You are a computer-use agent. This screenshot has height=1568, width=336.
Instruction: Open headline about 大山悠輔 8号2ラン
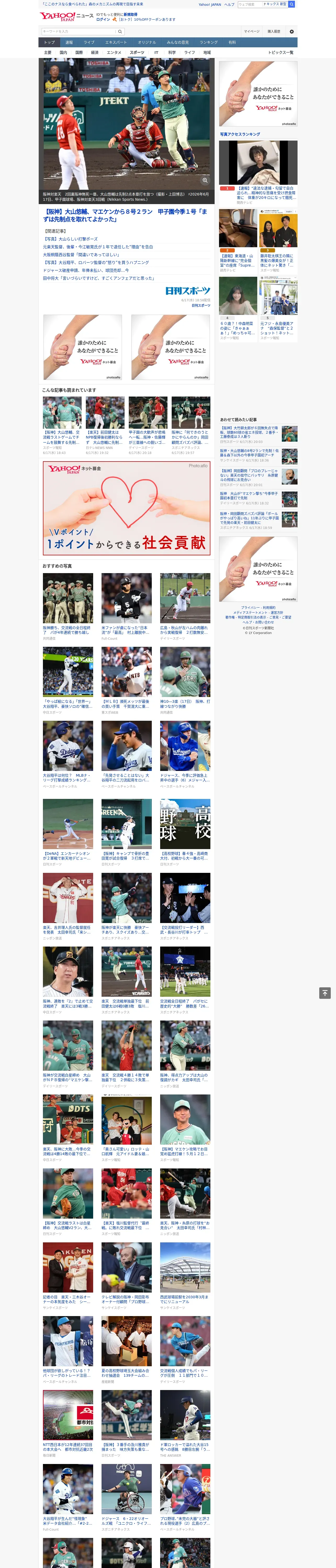[x=126, y=216]
